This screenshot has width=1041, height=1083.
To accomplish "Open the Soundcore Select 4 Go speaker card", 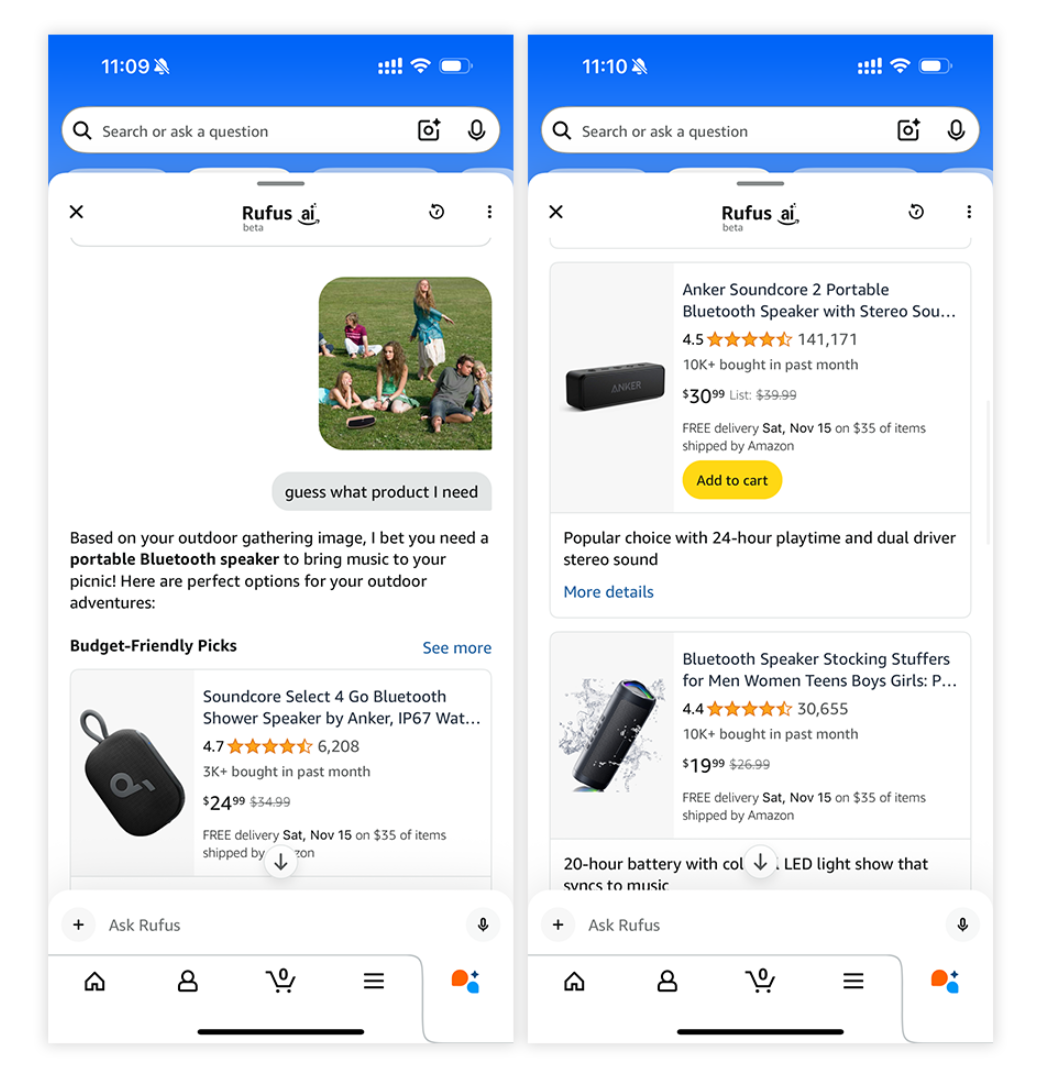I will pos(280,773).
